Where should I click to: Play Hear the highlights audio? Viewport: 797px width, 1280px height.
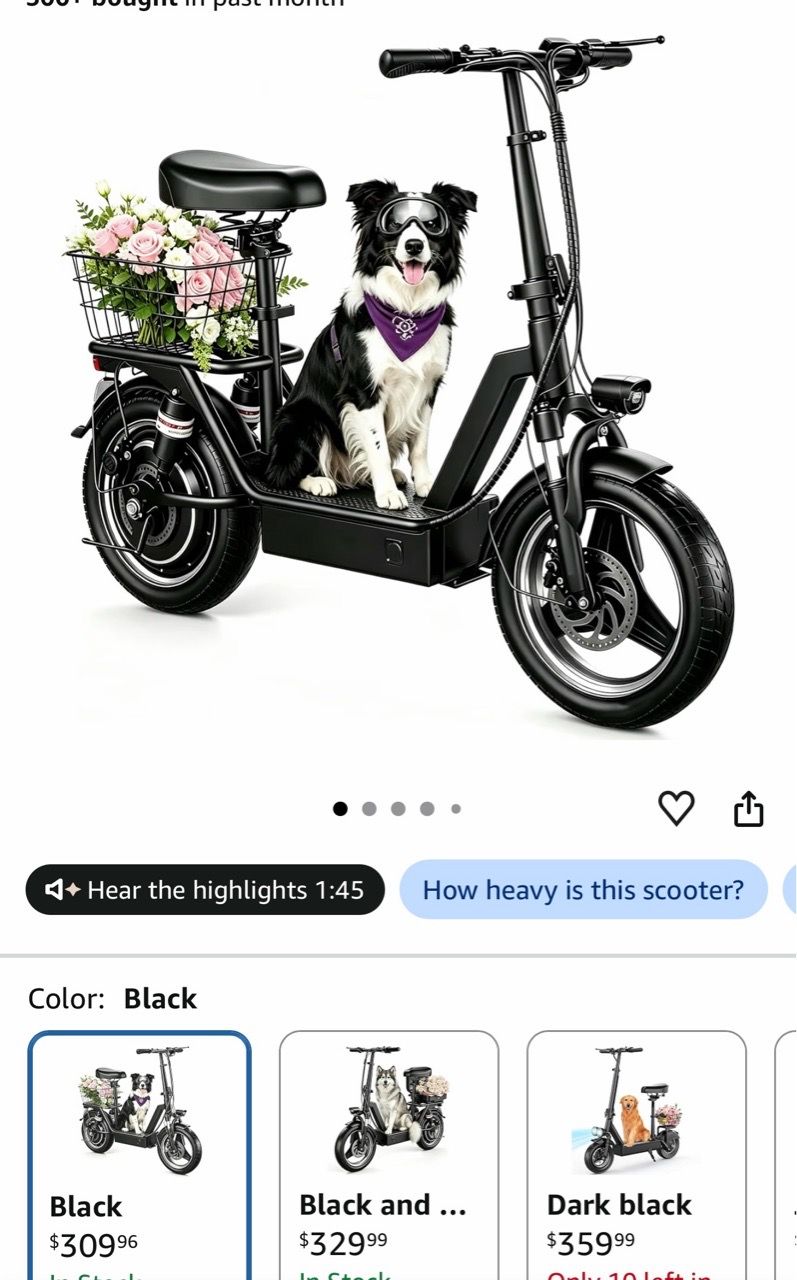click(205, 889)
